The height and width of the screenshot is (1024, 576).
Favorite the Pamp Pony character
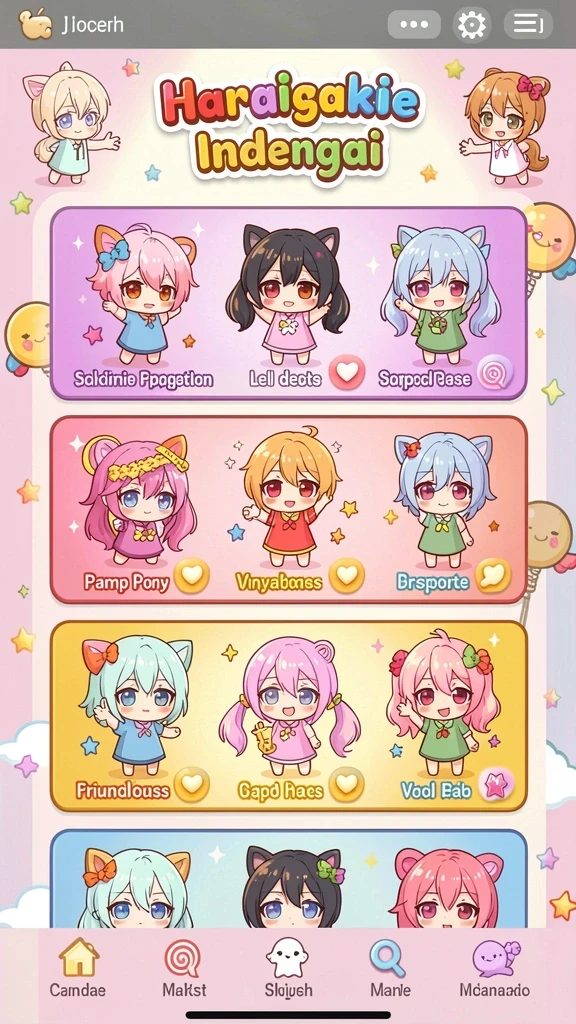point(192,575)
